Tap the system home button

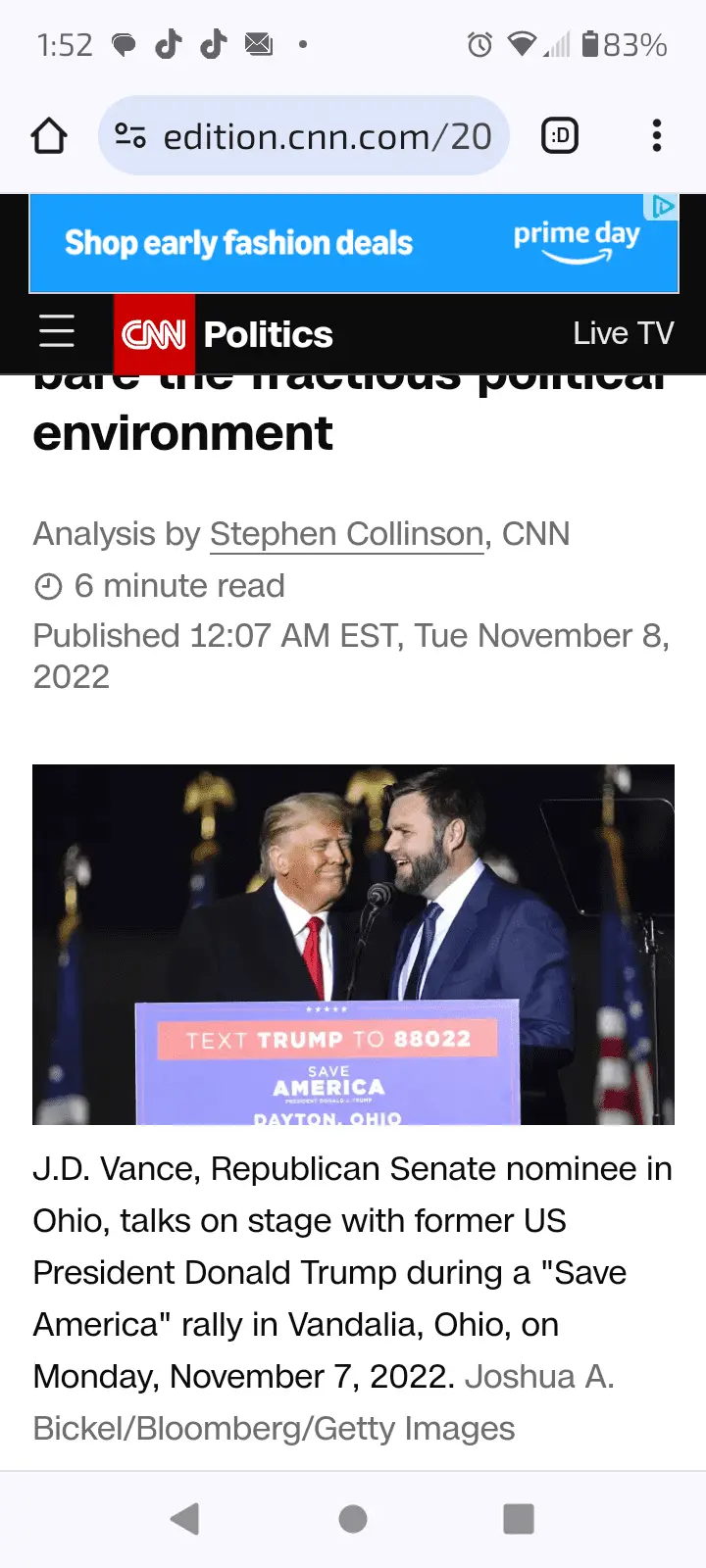pyautogui.click(x=353, y=1519)
